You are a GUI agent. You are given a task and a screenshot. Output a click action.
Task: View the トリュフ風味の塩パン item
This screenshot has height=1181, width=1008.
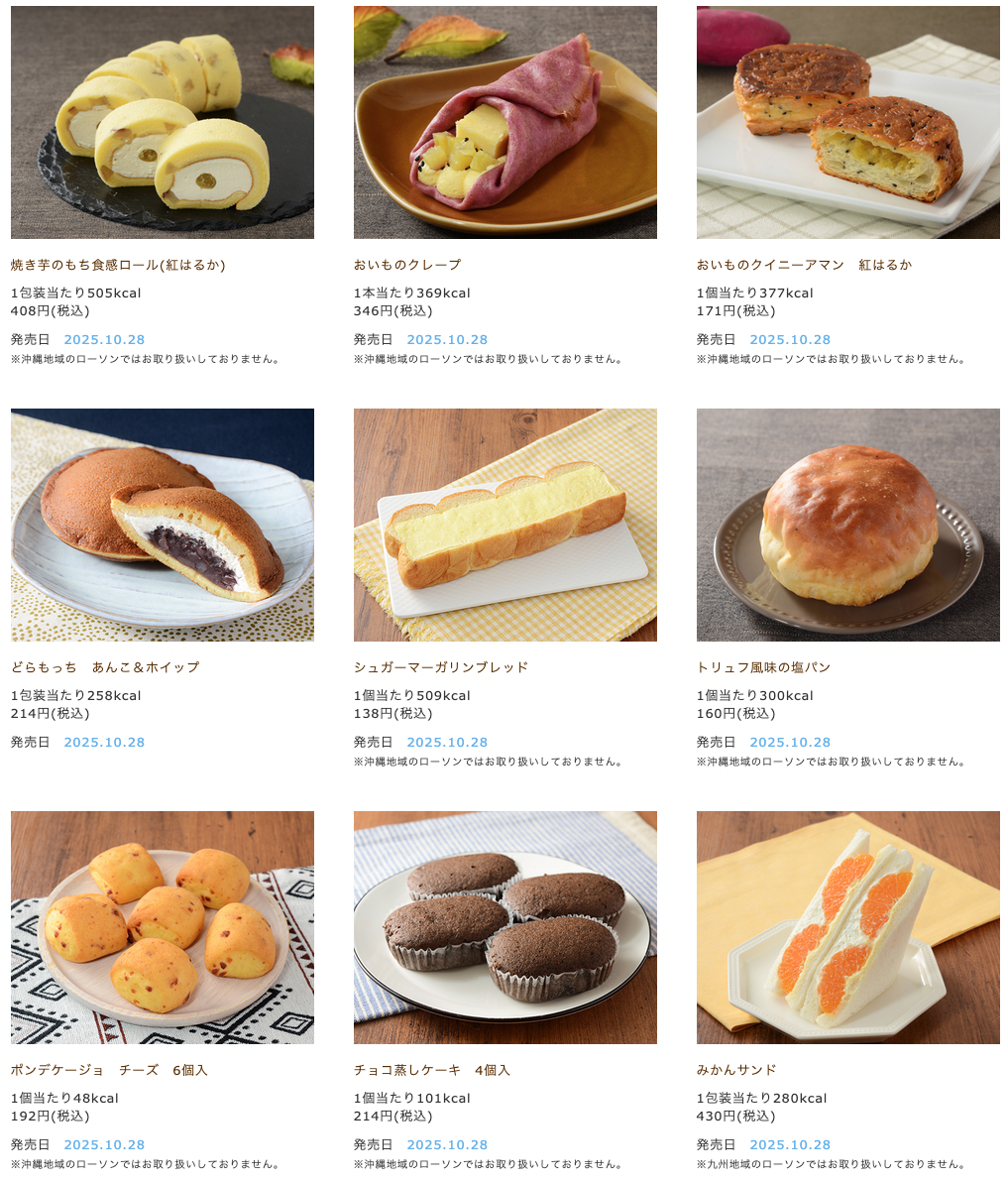pos(847,526)
